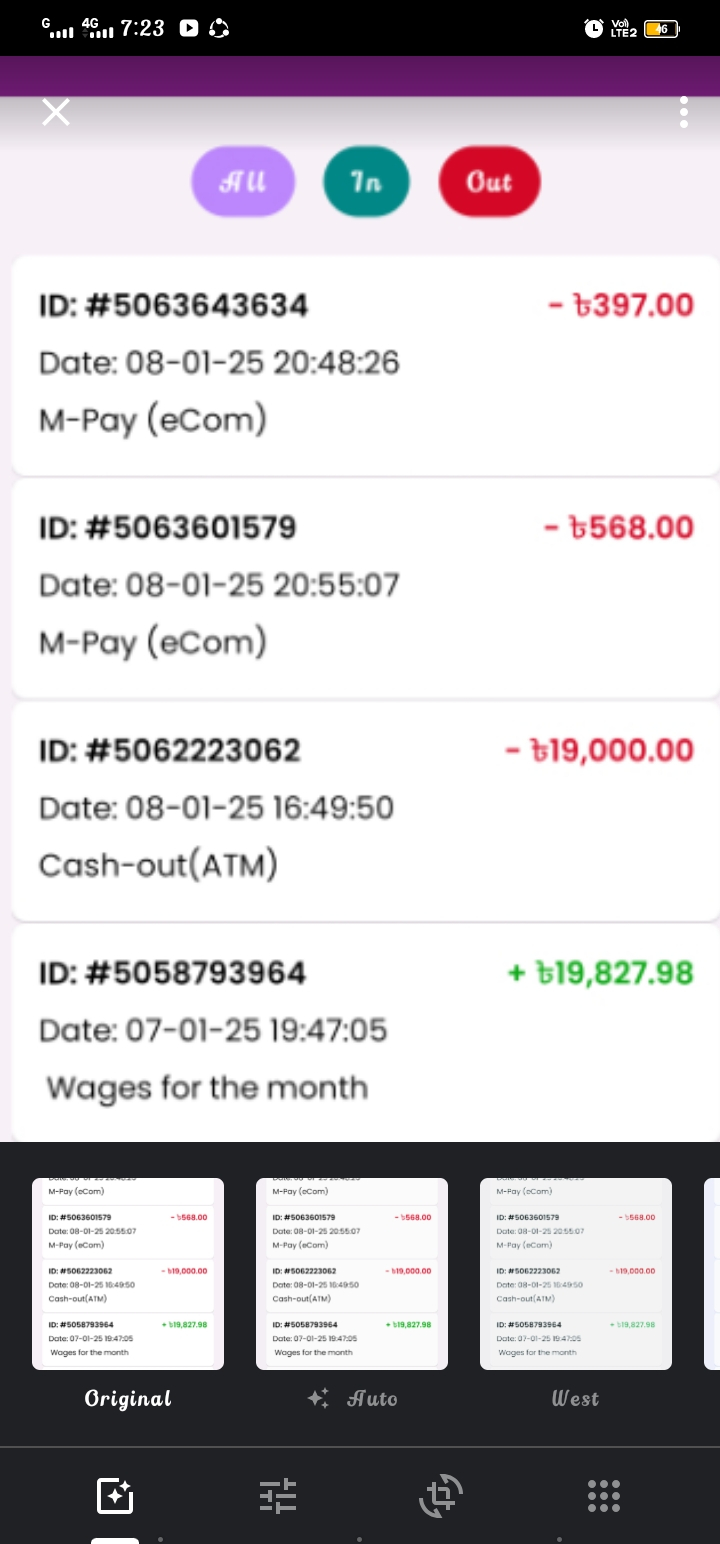Apply the West filter
Viewport: 720px width, 1544px height.
[x=576, y=1274]
